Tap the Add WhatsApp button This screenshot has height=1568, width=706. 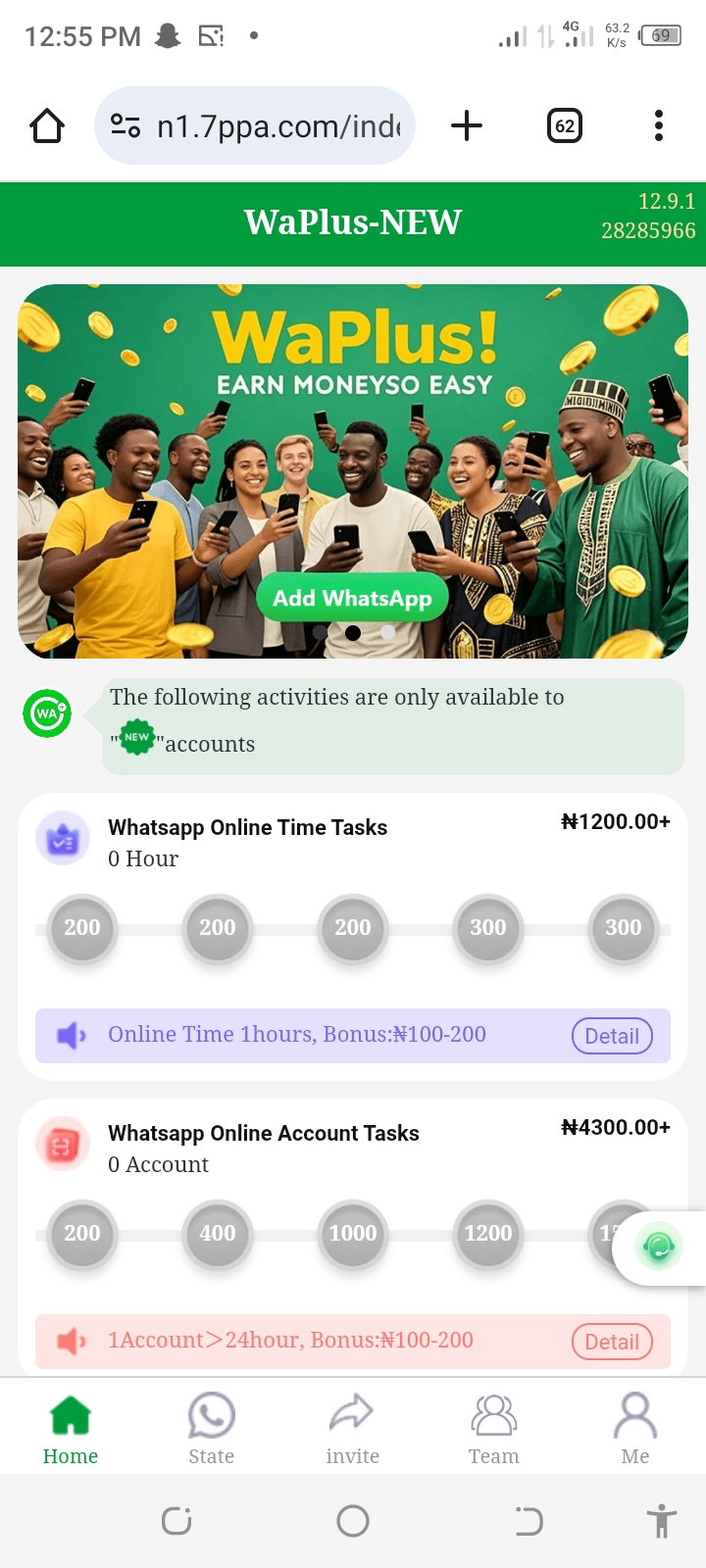[x=352, y=598]
